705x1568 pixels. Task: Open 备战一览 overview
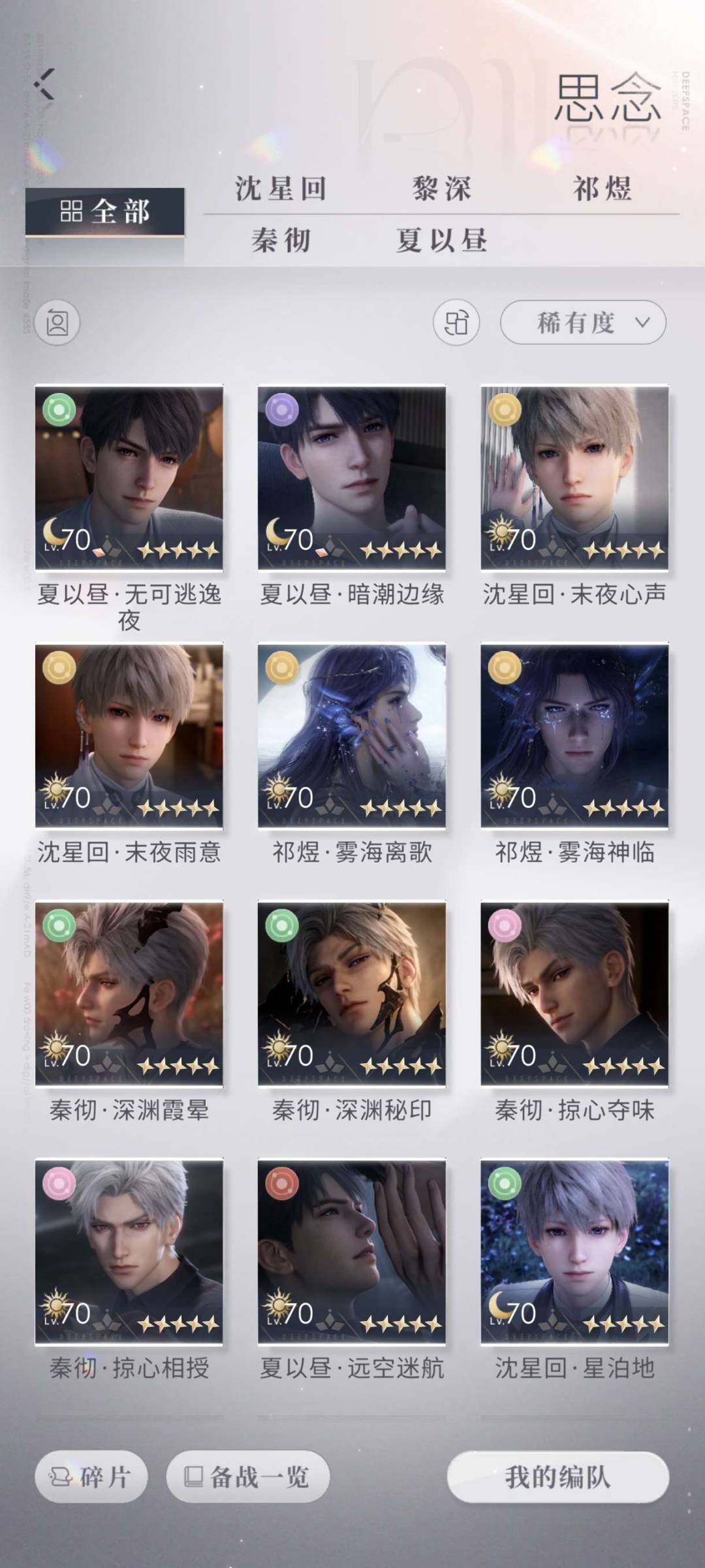248,1477
